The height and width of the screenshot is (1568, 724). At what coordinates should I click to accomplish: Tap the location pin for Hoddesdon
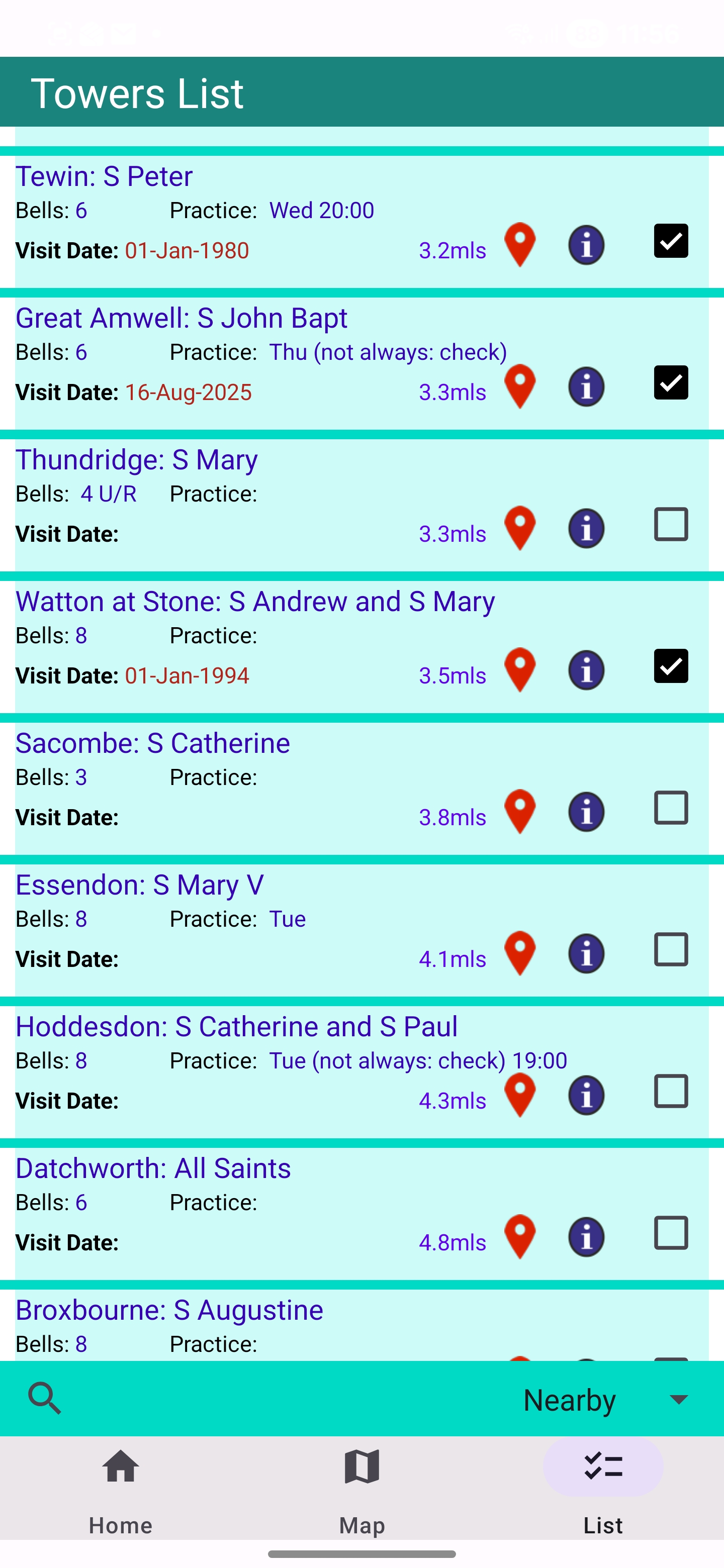(x=519, y=1095)
